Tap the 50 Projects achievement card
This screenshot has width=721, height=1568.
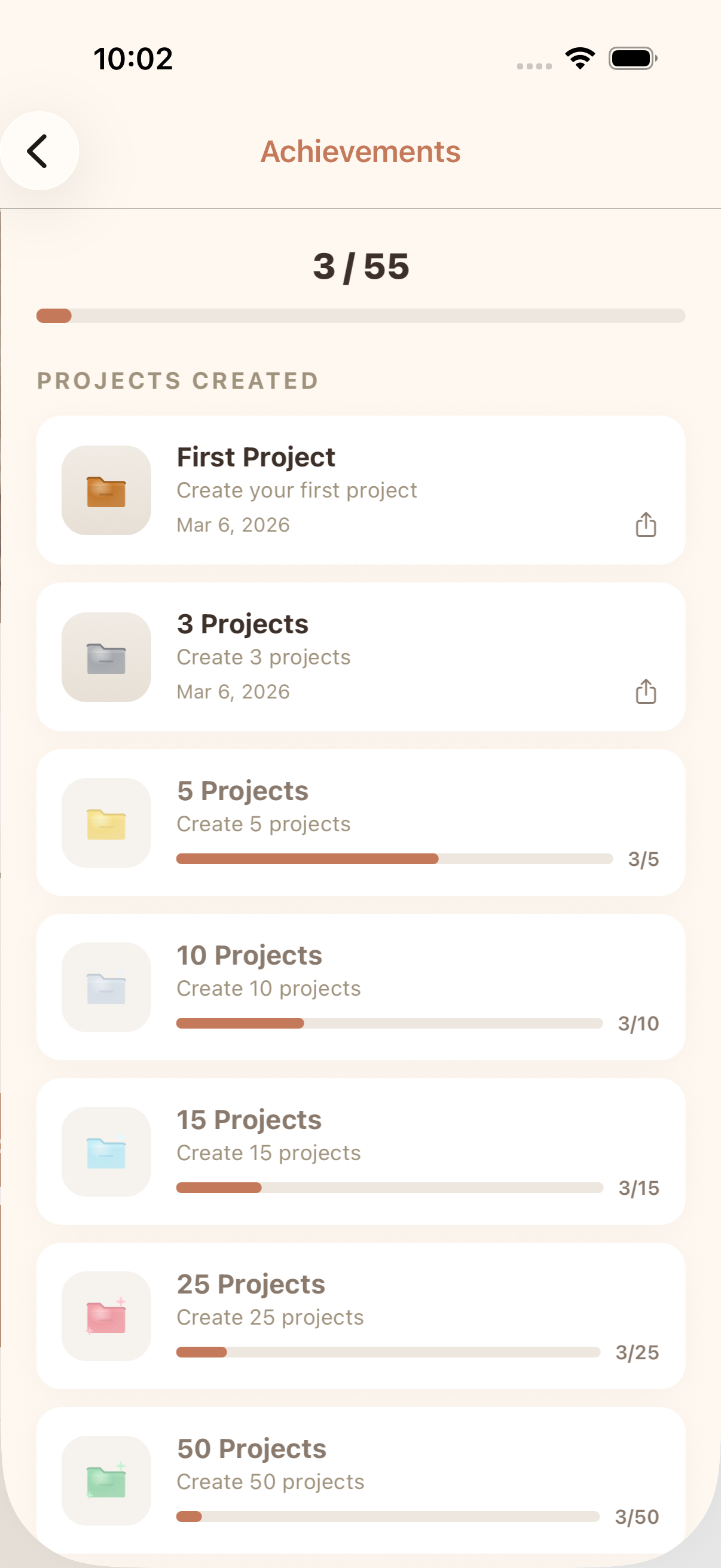coord(360,1480)
